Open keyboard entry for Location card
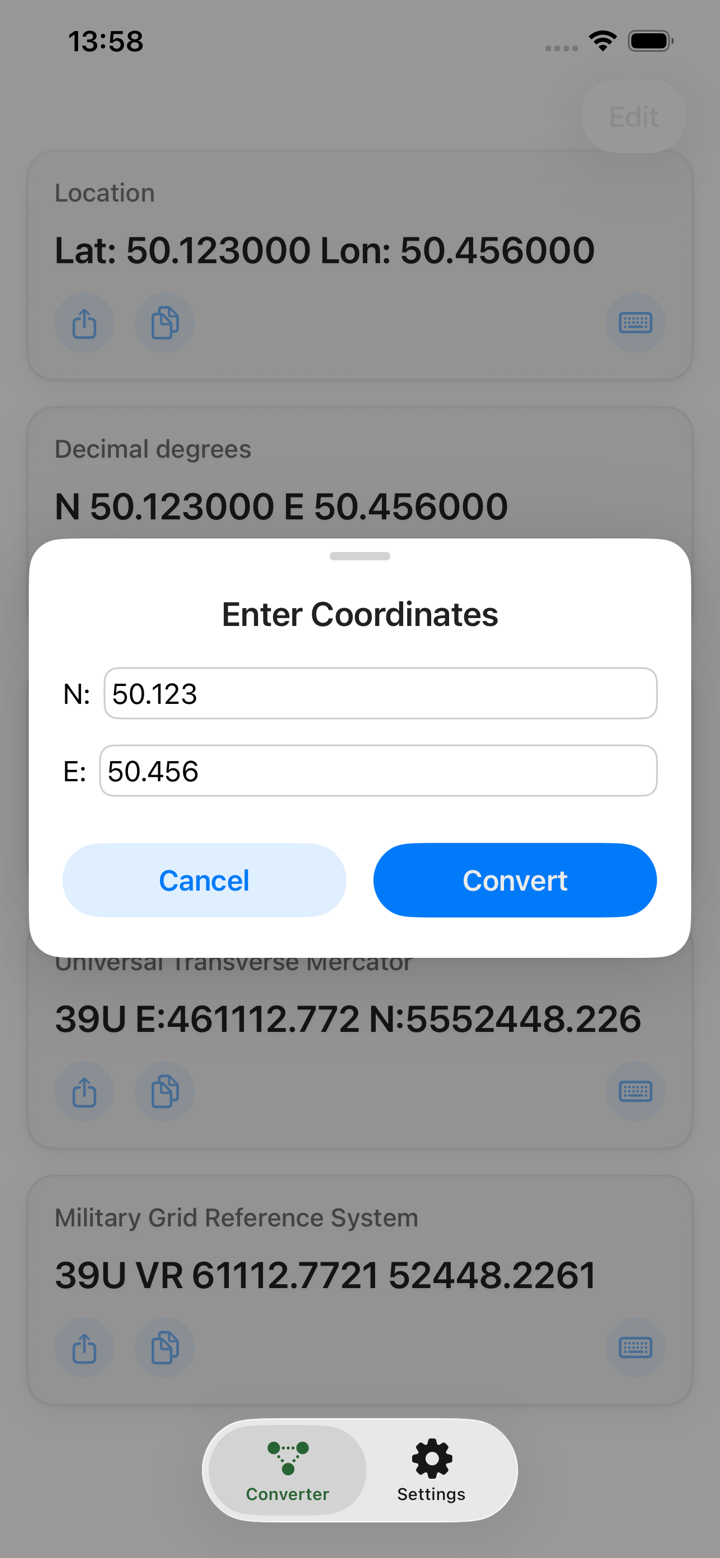720x1558 pixels. (635, 323)
